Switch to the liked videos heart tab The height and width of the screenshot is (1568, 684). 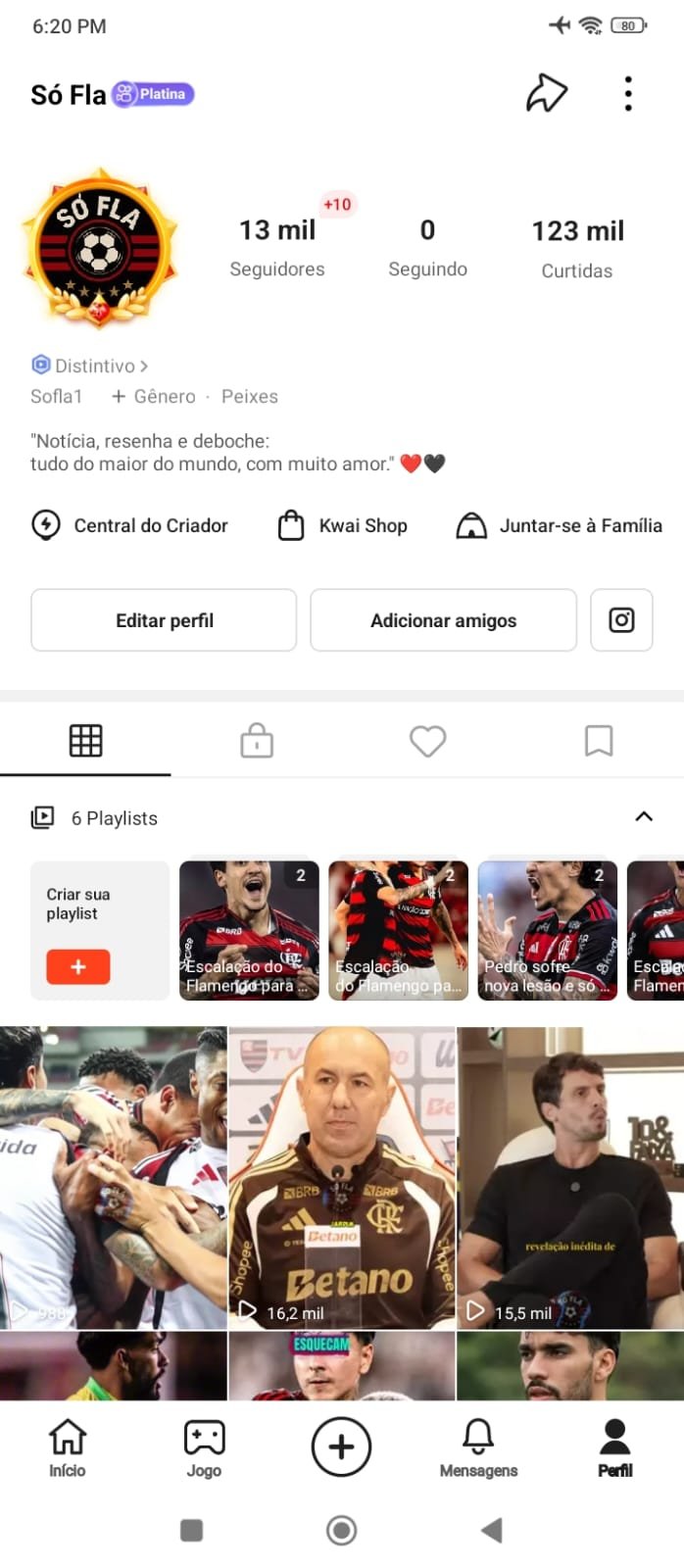point(427,741)
